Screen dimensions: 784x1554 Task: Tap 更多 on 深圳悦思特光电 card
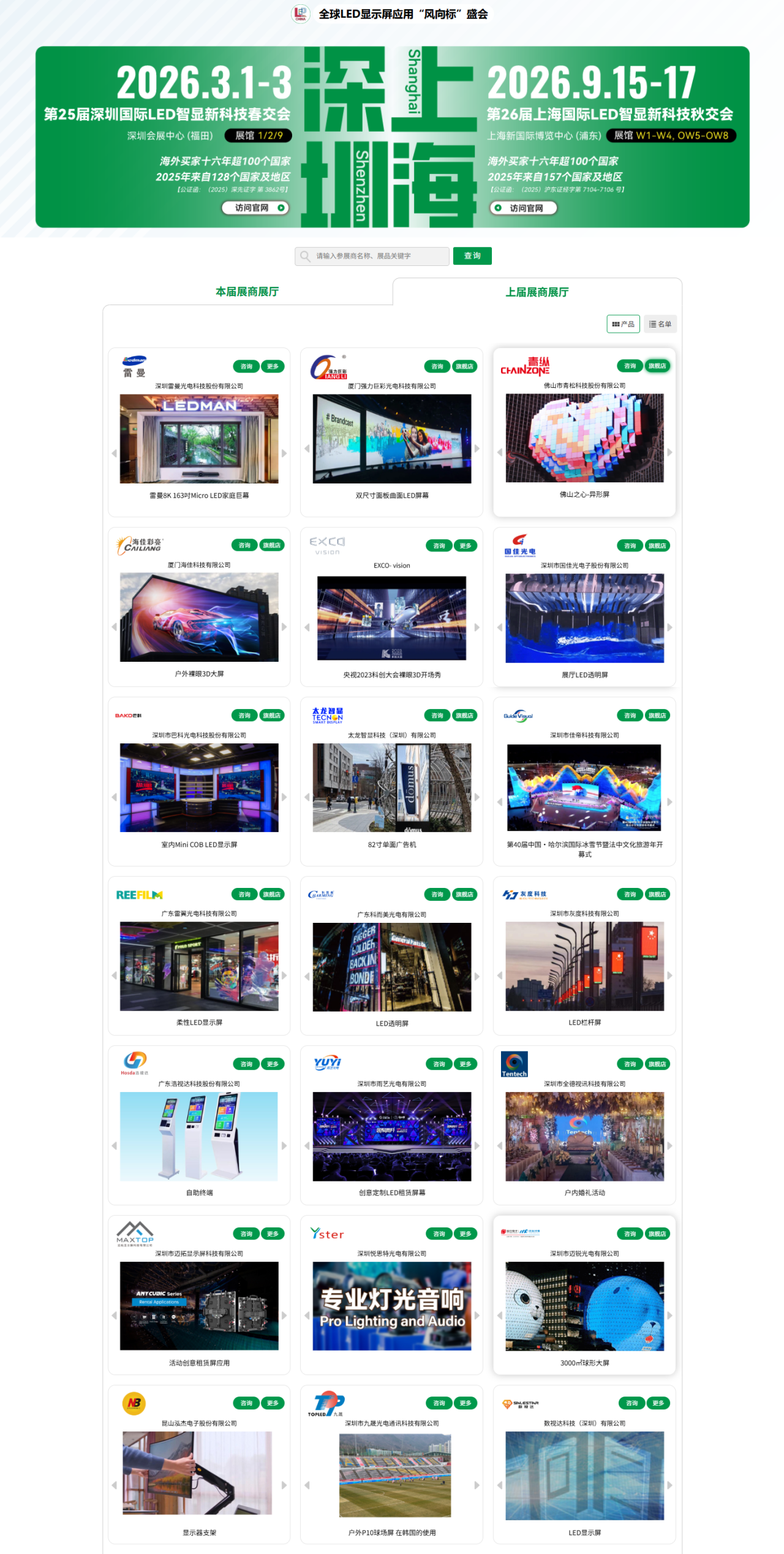point(466,1234)
